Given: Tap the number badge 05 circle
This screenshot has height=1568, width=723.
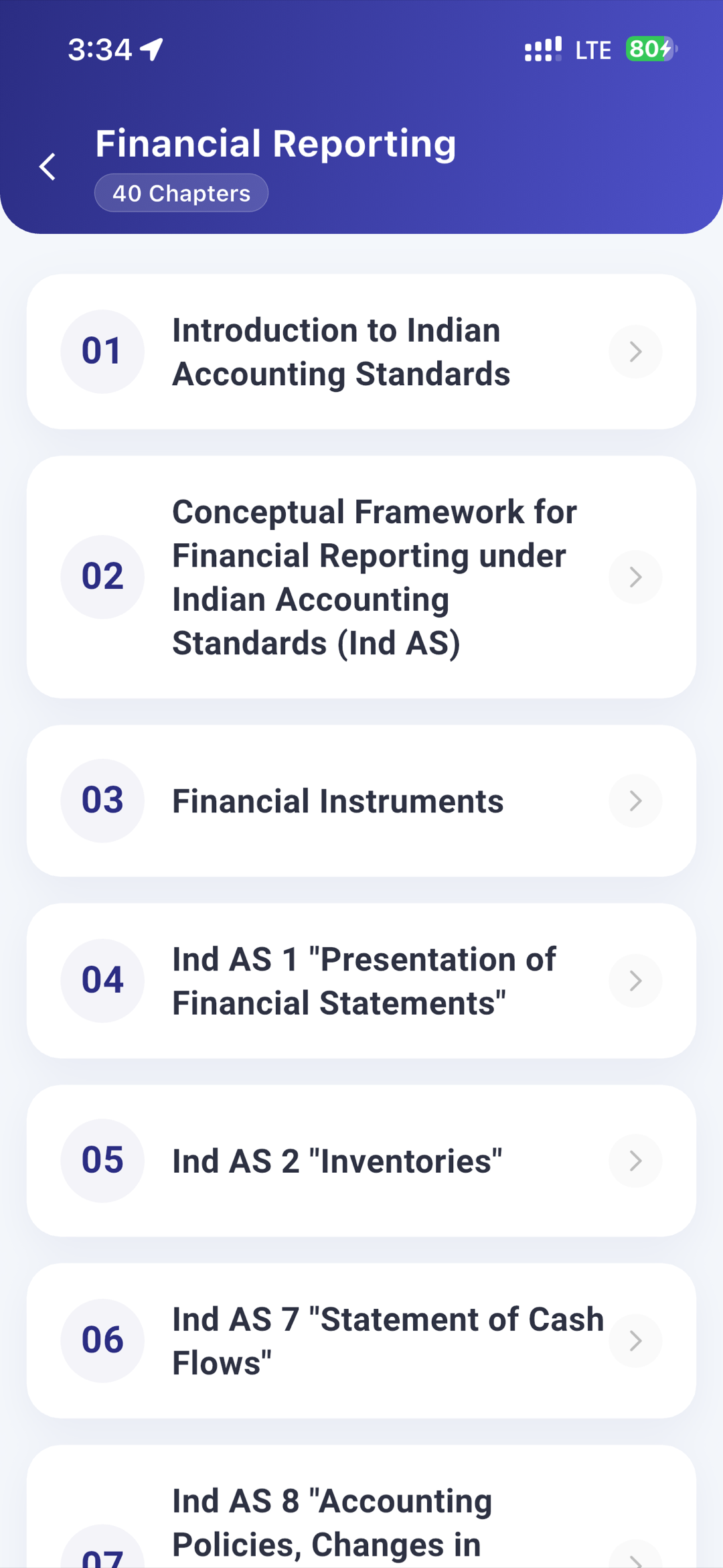Looking at the screenshot, I should (102, 1161).
